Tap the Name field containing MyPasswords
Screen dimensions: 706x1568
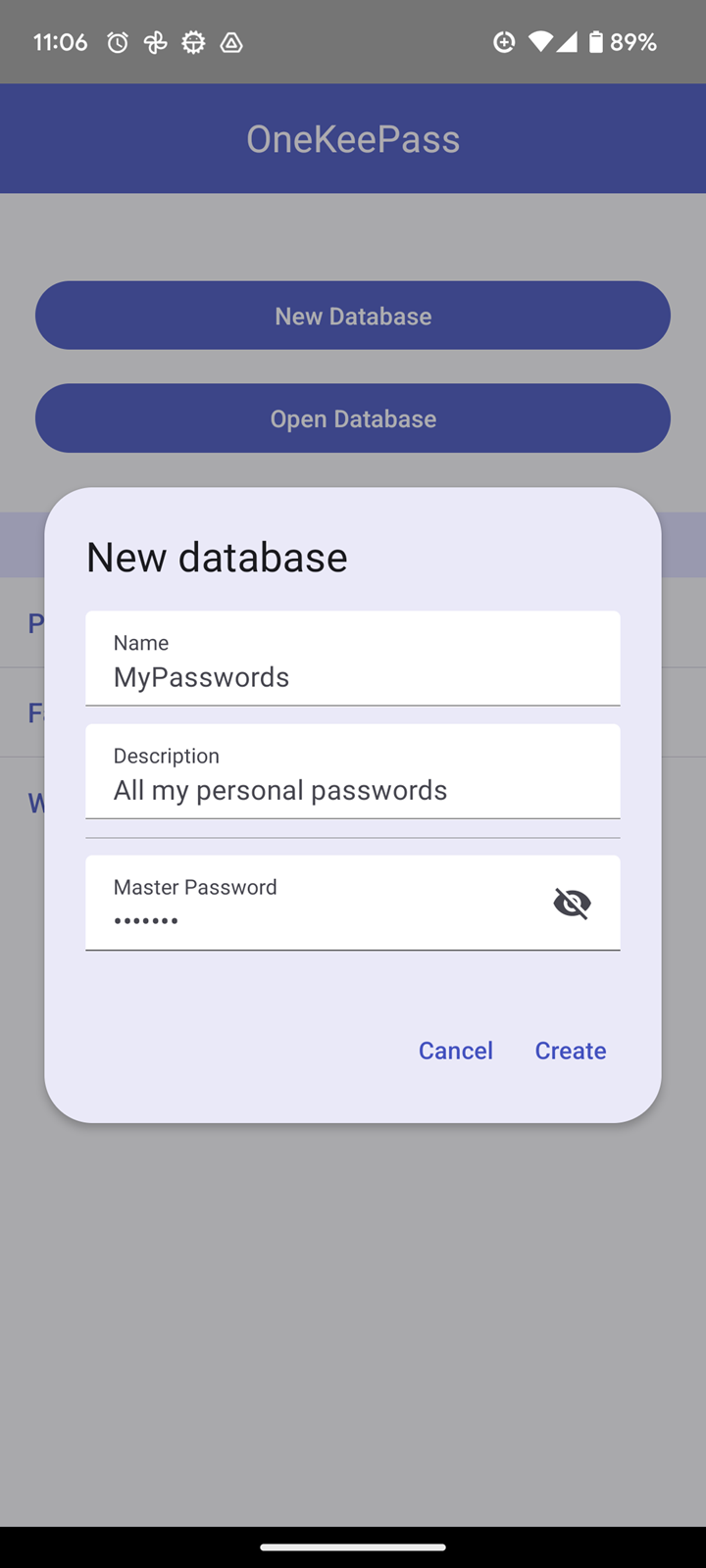point(353,659)
